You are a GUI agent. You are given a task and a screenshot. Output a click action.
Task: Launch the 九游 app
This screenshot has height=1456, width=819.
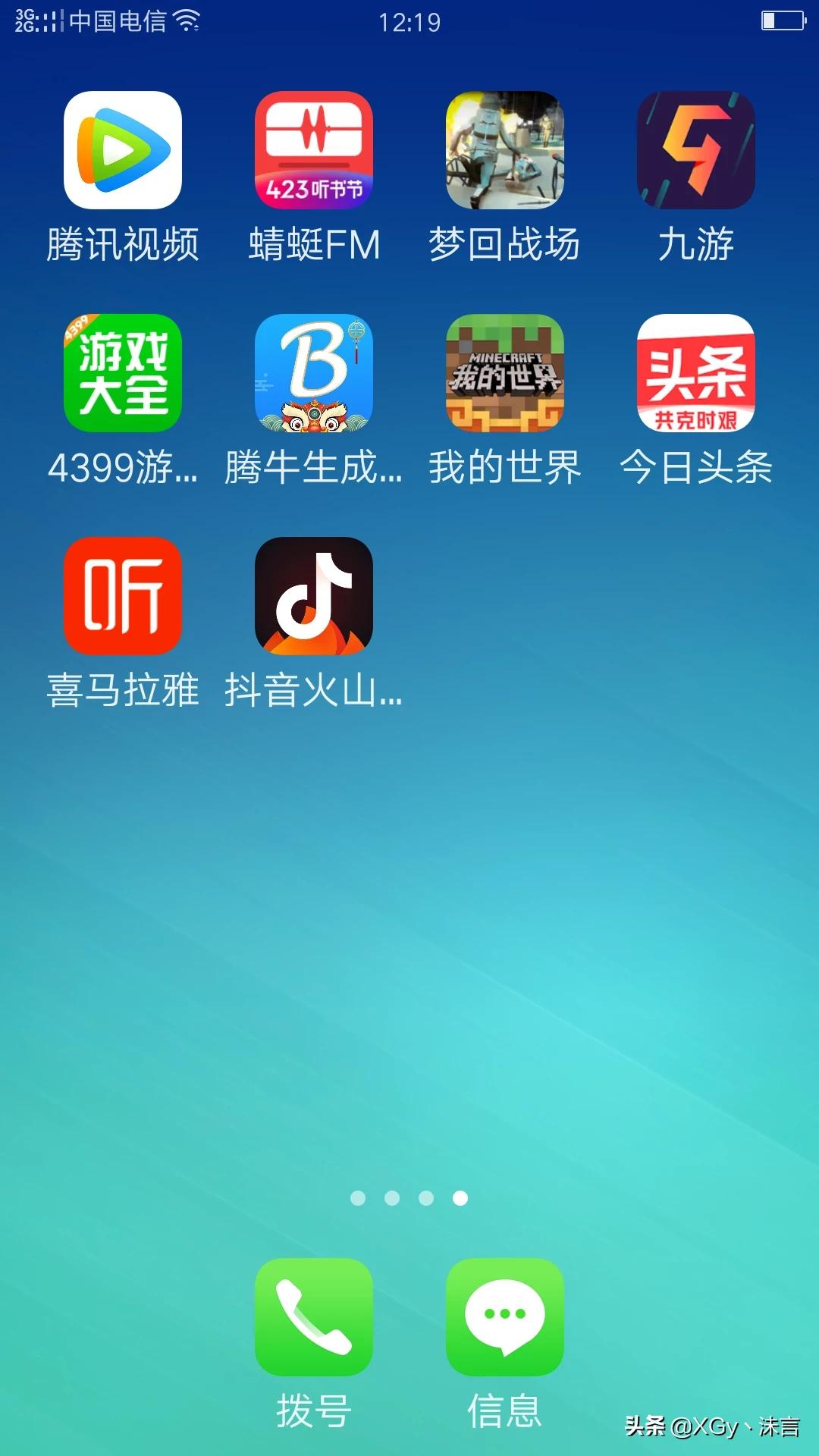tap(696, 150)
